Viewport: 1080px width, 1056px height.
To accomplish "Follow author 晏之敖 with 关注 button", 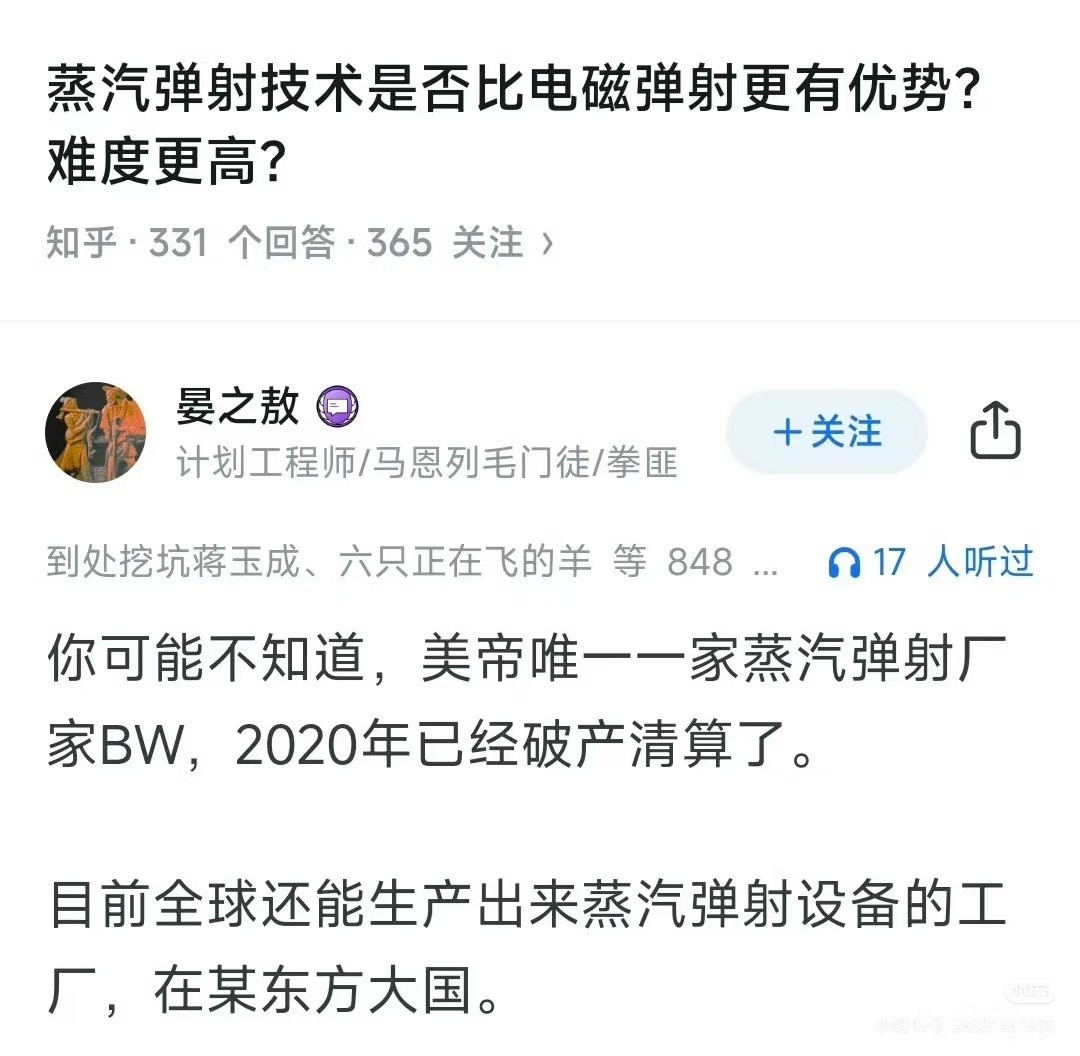I will [x=827, y=432].
